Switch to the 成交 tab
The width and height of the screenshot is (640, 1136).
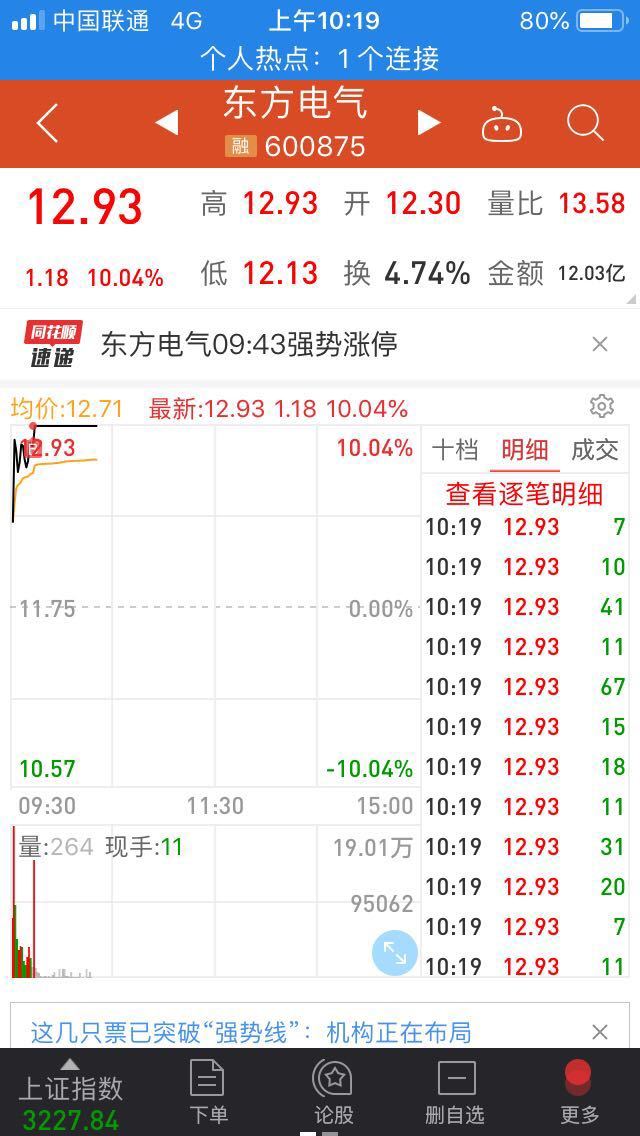(594, 450)
